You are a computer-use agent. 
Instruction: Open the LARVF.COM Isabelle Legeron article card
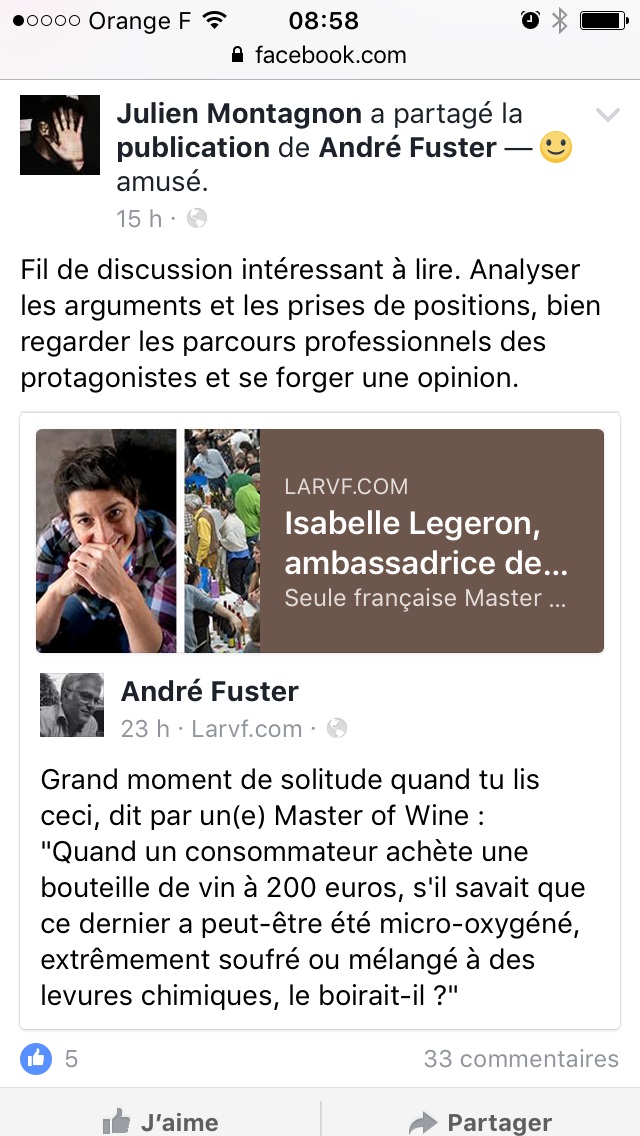click(320, 540)
